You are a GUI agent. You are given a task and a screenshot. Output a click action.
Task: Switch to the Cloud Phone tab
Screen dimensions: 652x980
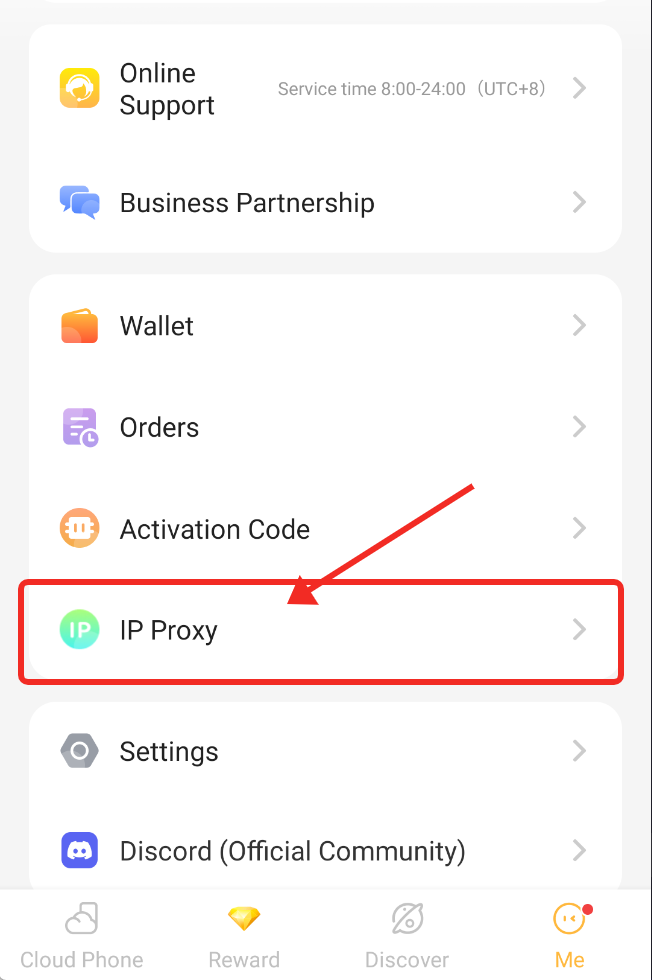pos(81,936)
